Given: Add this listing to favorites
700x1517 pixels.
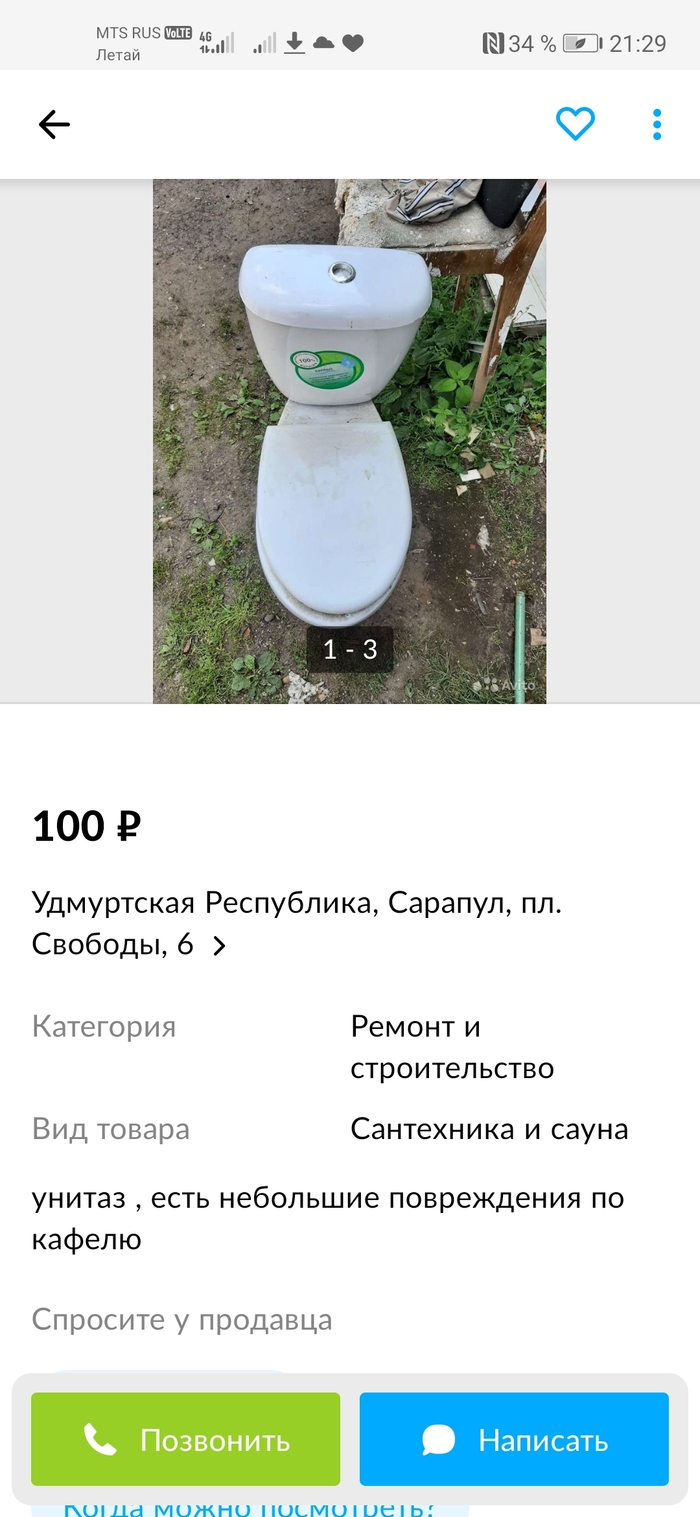Looking at the screenshot, I should pos(575,124).
